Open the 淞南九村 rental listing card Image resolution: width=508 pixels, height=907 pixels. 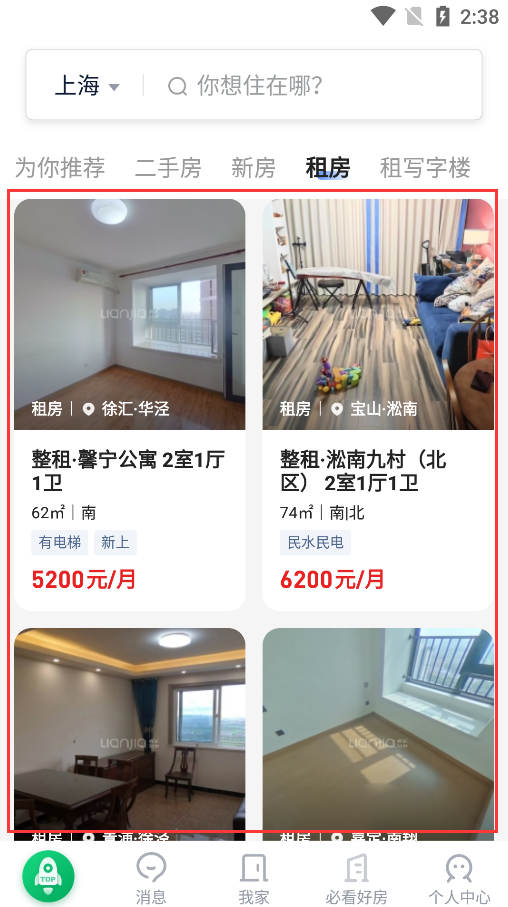pos(378,404)
